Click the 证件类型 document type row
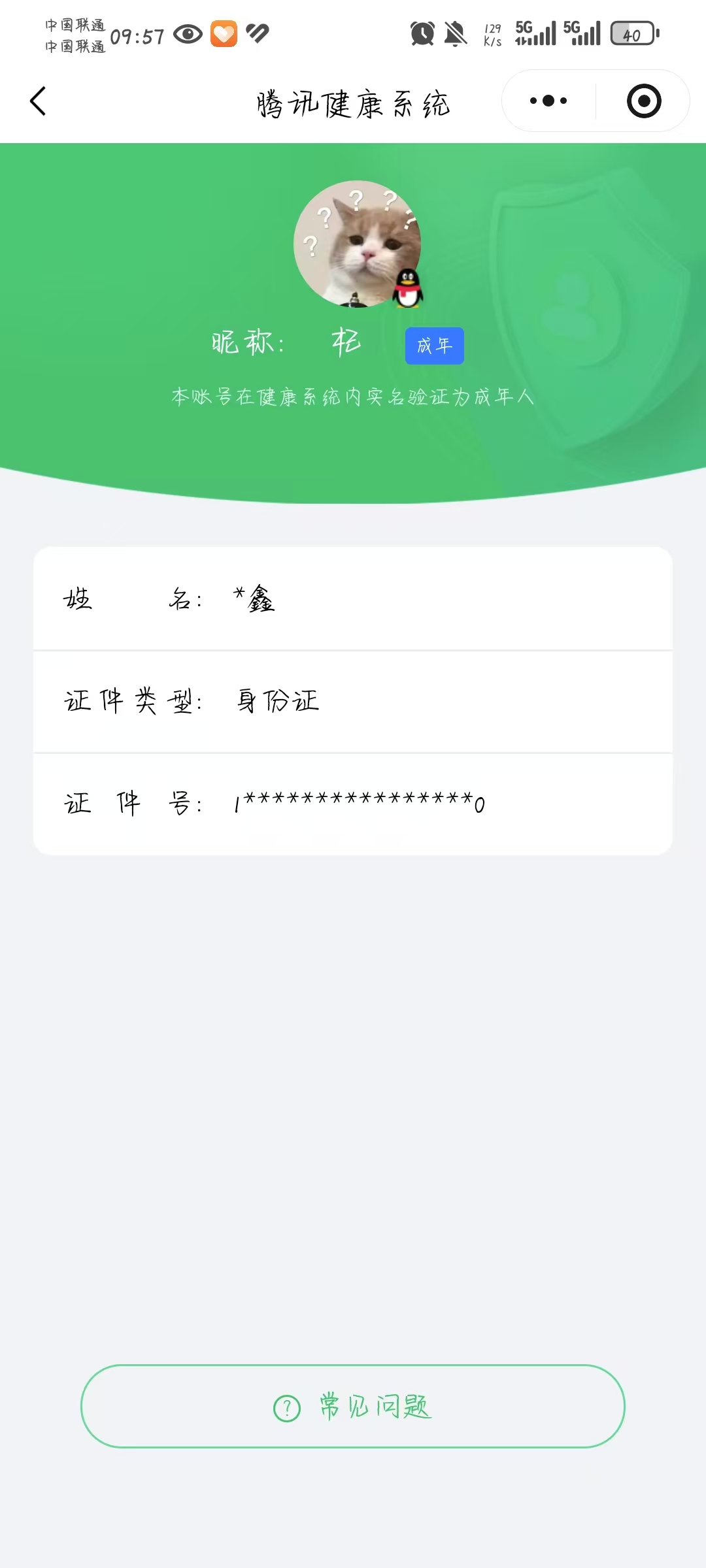The height and width of the screenshot is (1568, 706). (353, 702)
